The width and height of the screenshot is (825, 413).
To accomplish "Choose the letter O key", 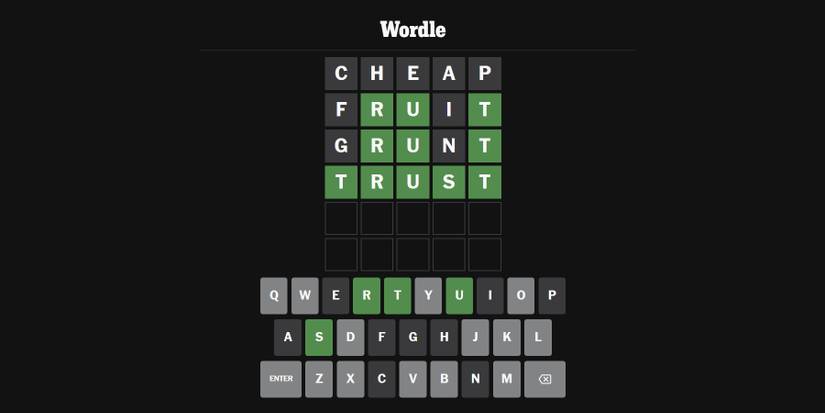I will [x=521, y=296].
